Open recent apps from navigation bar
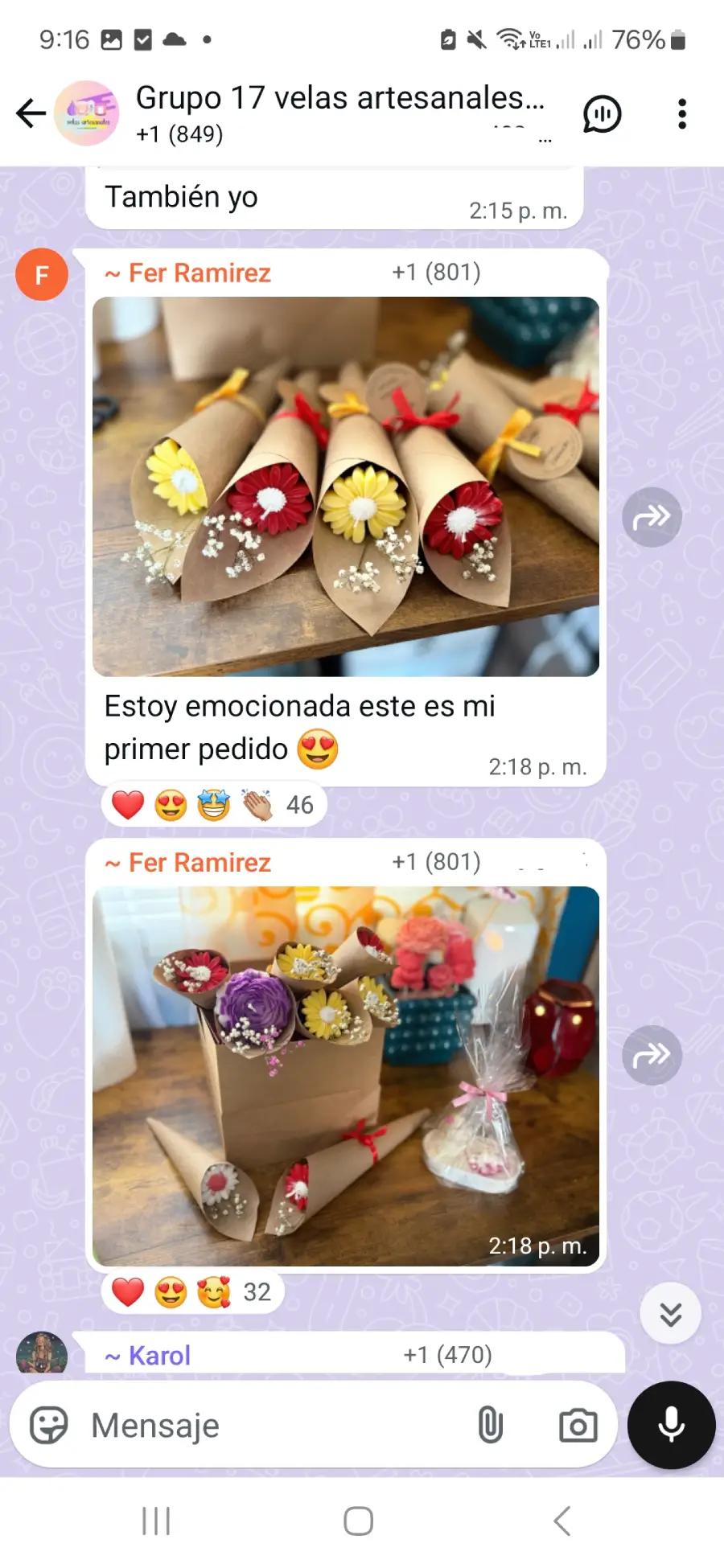The image size is (724, 1568). point(156,1521)
